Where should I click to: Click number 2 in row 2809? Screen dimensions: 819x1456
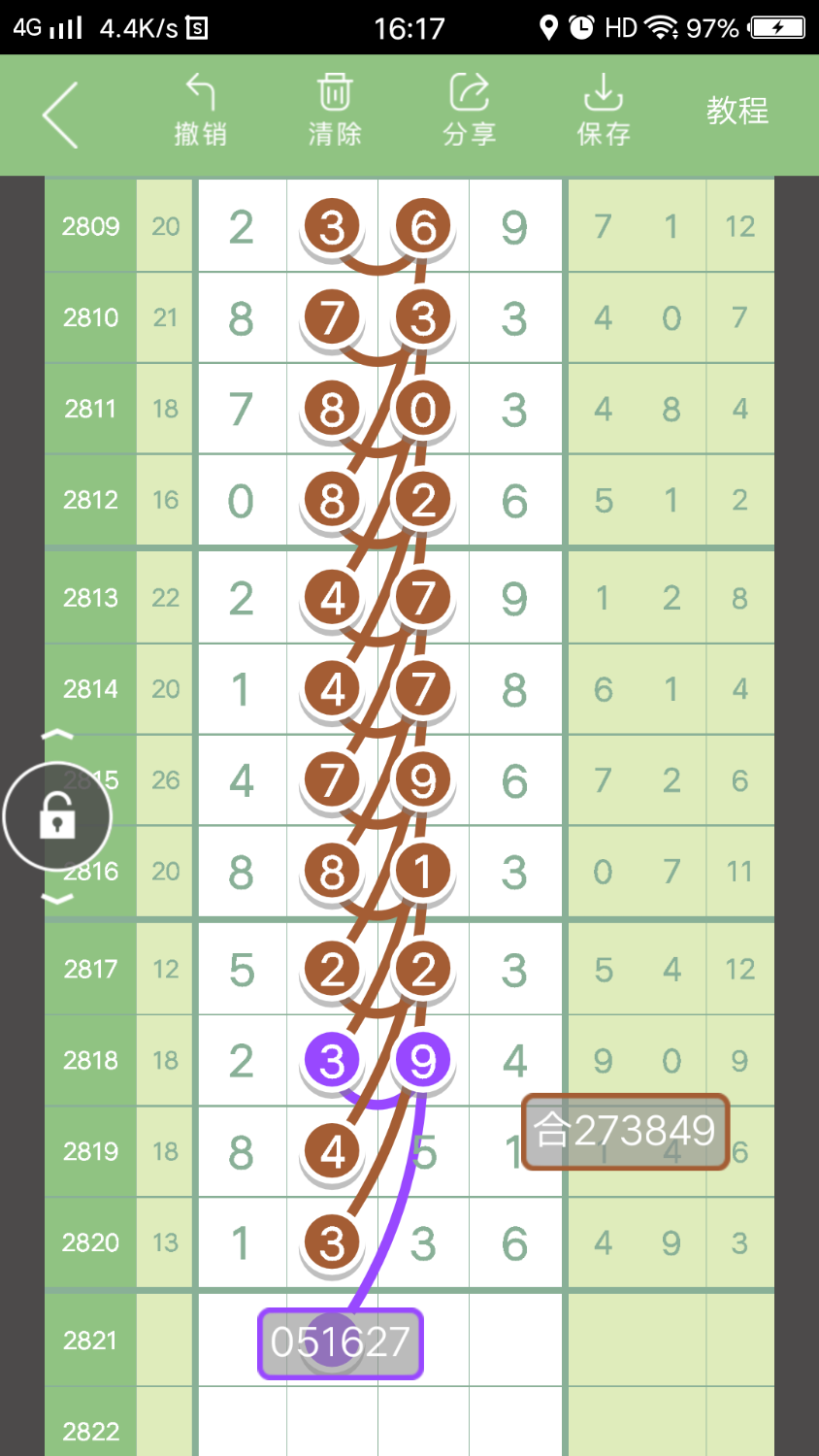(241, 226)
